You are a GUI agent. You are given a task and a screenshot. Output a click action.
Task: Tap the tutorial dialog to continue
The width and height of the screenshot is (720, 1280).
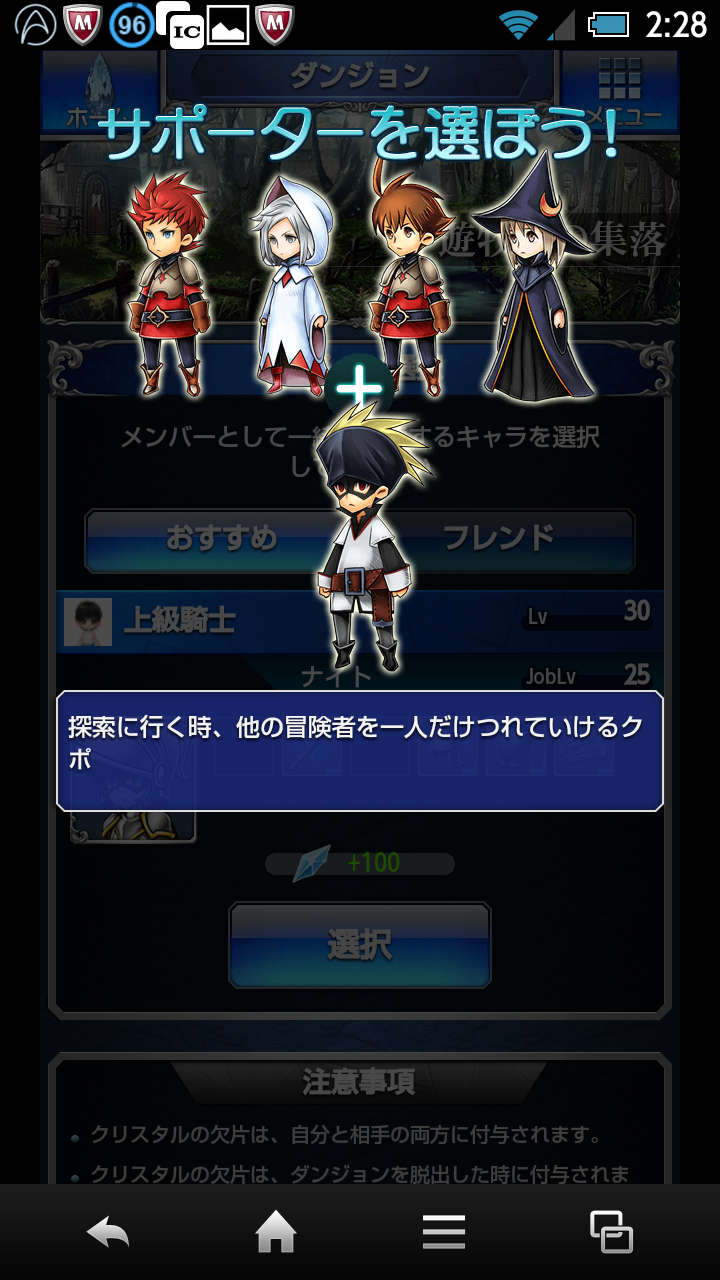click(360, 750)
